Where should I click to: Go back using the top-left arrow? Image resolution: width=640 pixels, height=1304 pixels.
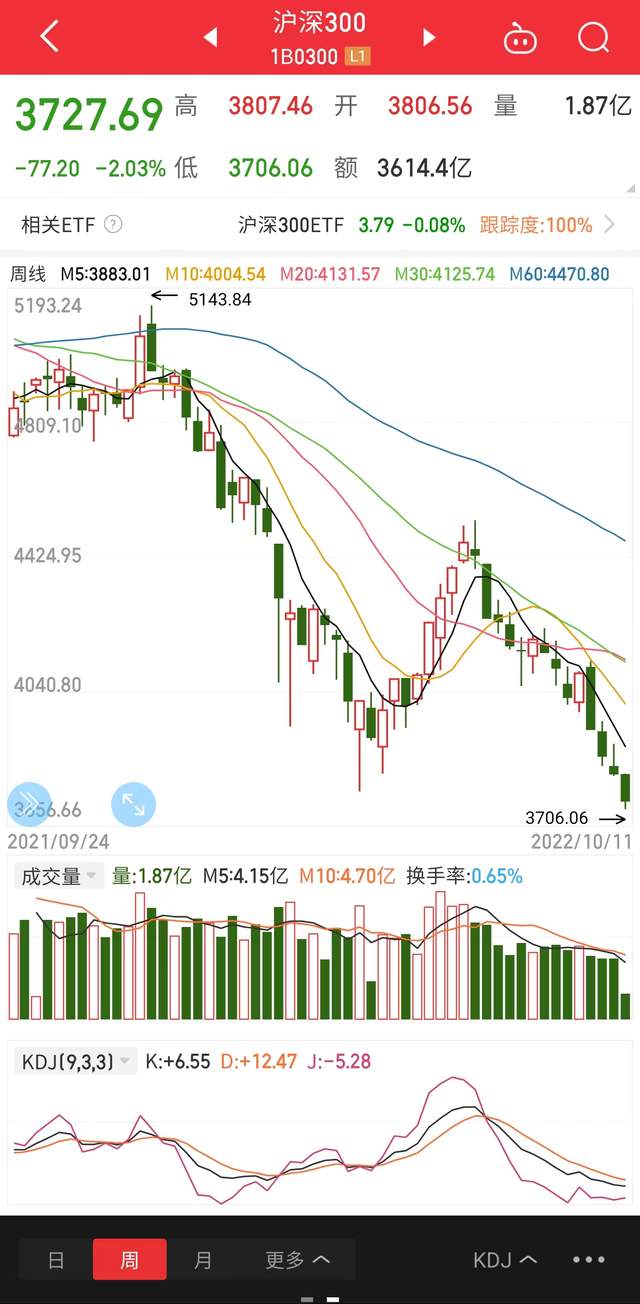[x=49, y=37]
